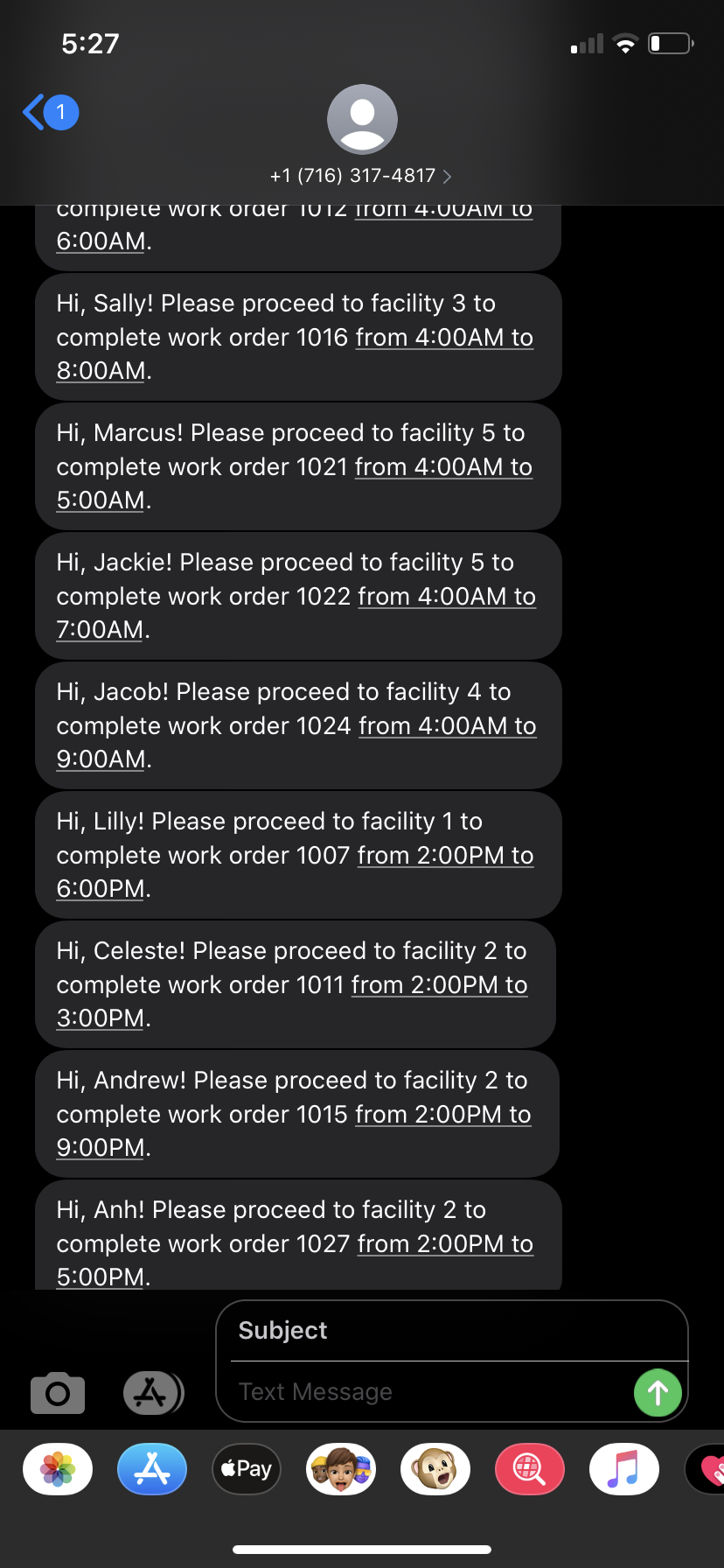Screen dimensions: 724x1568
Task: Open the App Store in the app strip
Action: [x=152, y=1469]
